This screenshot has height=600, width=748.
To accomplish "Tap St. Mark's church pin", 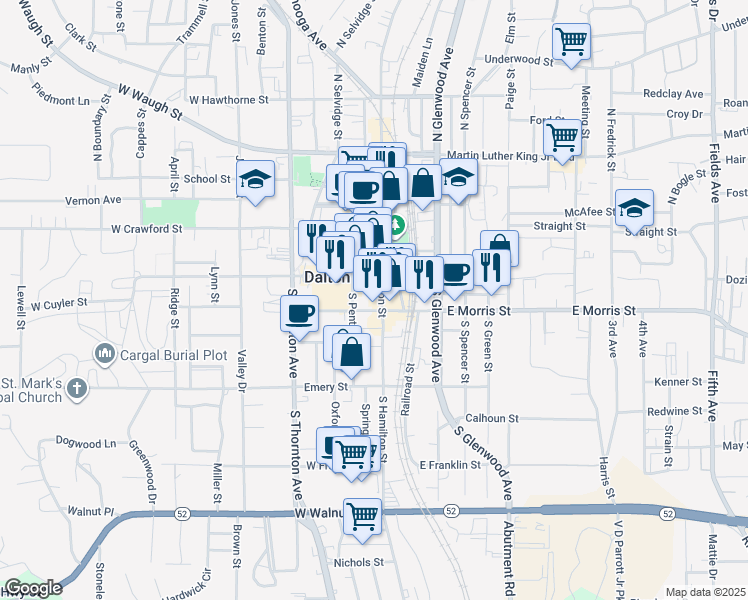I will (x=77, y=389).
